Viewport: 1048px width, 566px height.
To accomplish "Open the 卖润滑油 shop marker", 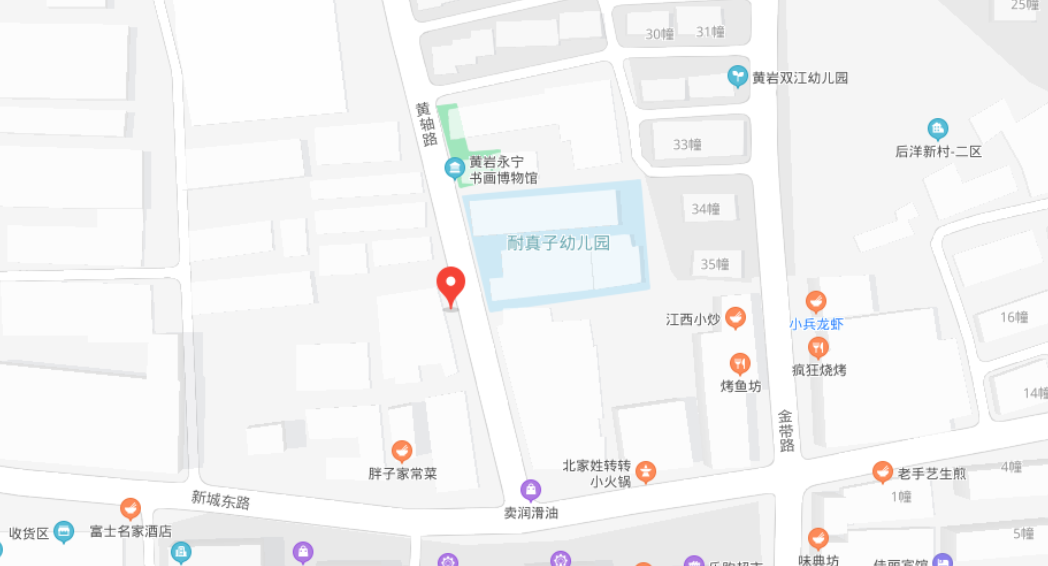I will pyautogui.click(x=531, y=490).
